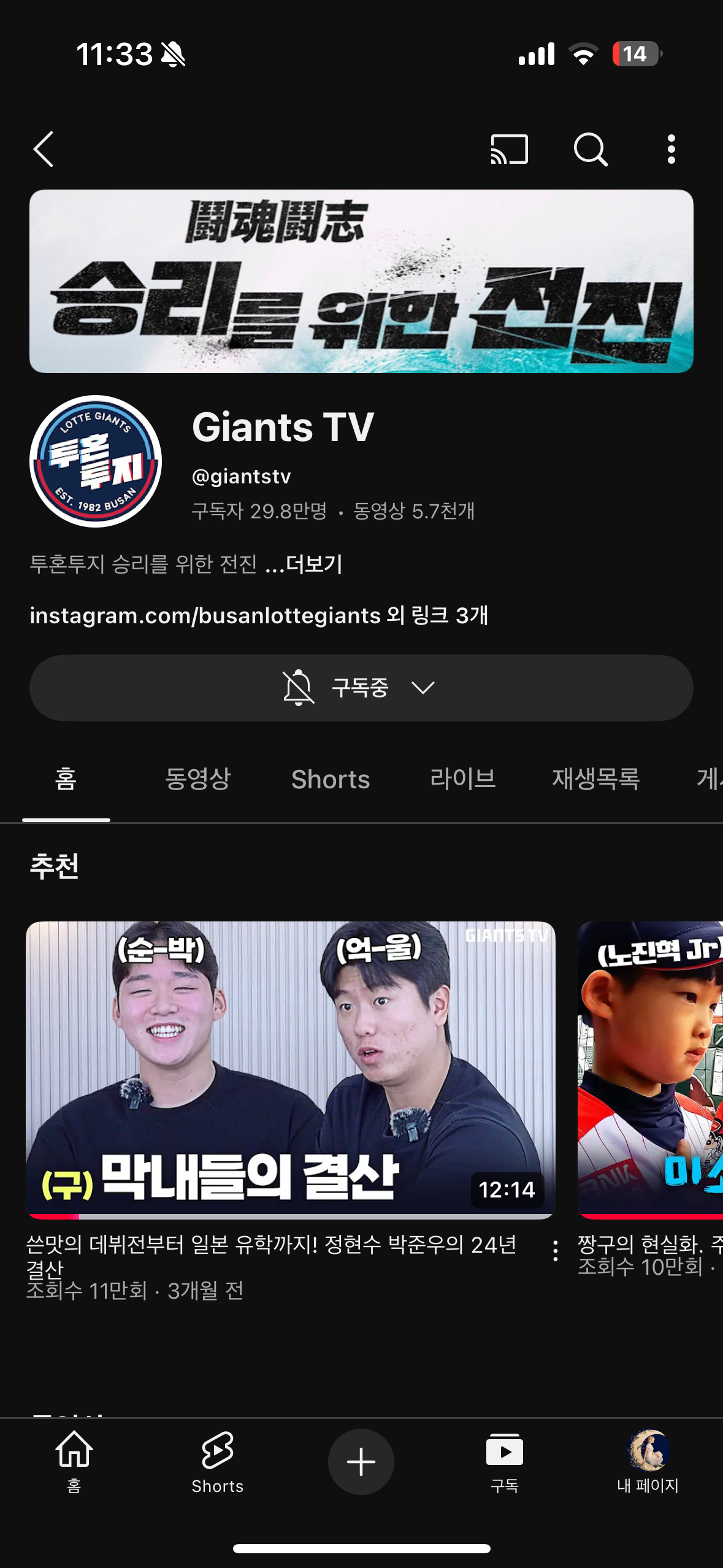The image size is (723, 1568).
Task: Open Shorts from bottom navigation
Action: (217, 1461)
